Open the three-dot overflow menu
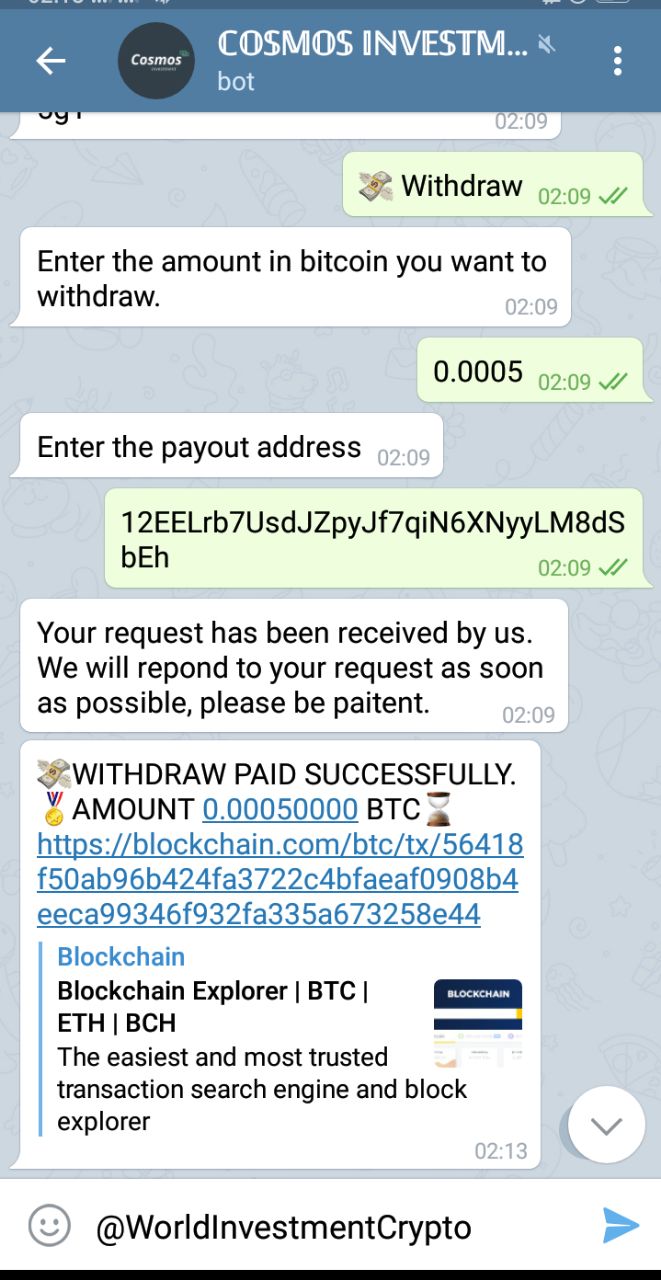 click(617, 62)
